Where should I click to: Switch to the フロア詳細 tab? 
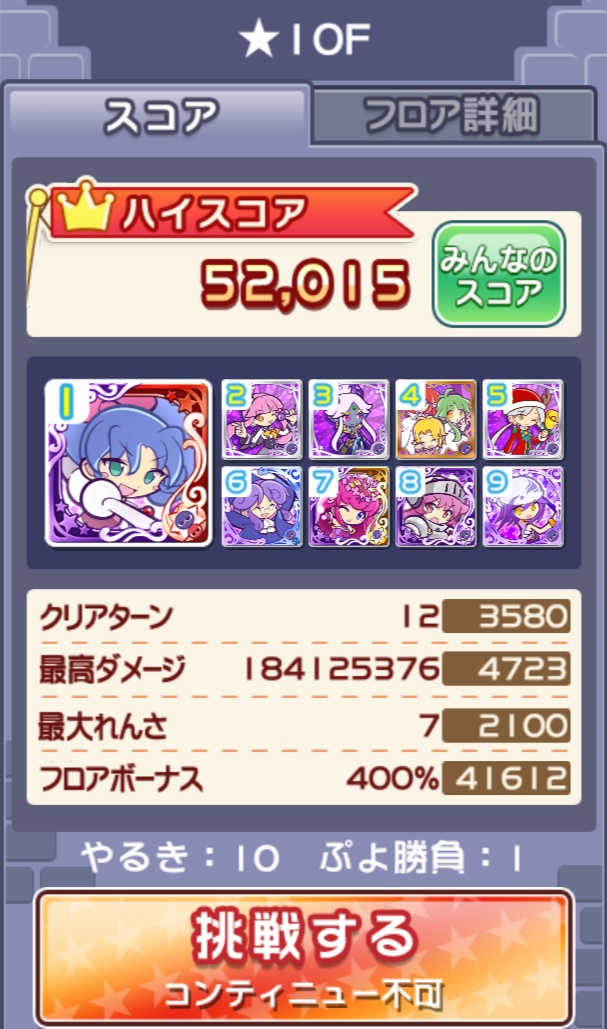click(x=453, y=117)
